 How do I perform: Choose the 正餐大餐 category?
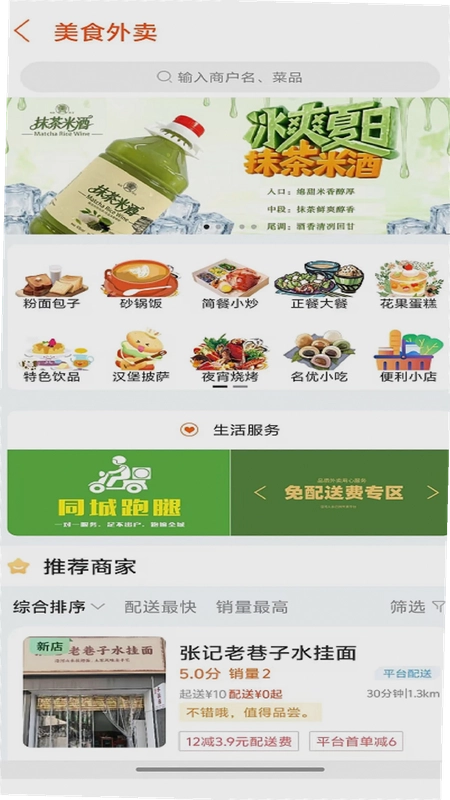[x=319, y=286]
